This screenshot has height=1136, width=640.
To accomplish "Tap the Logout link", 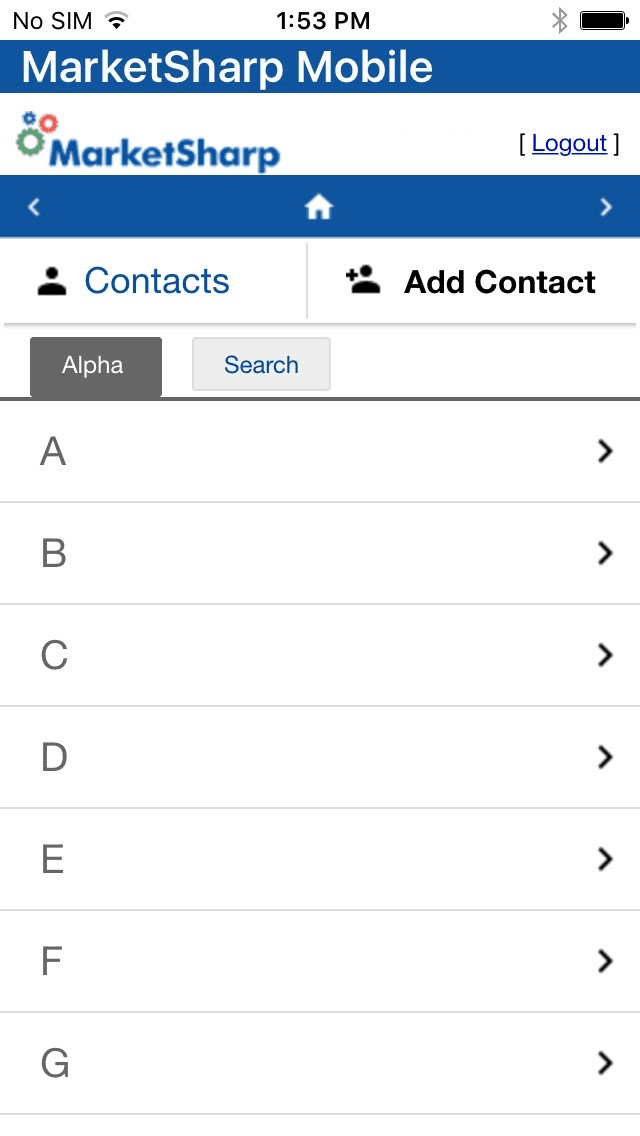I will pos(569,143).
